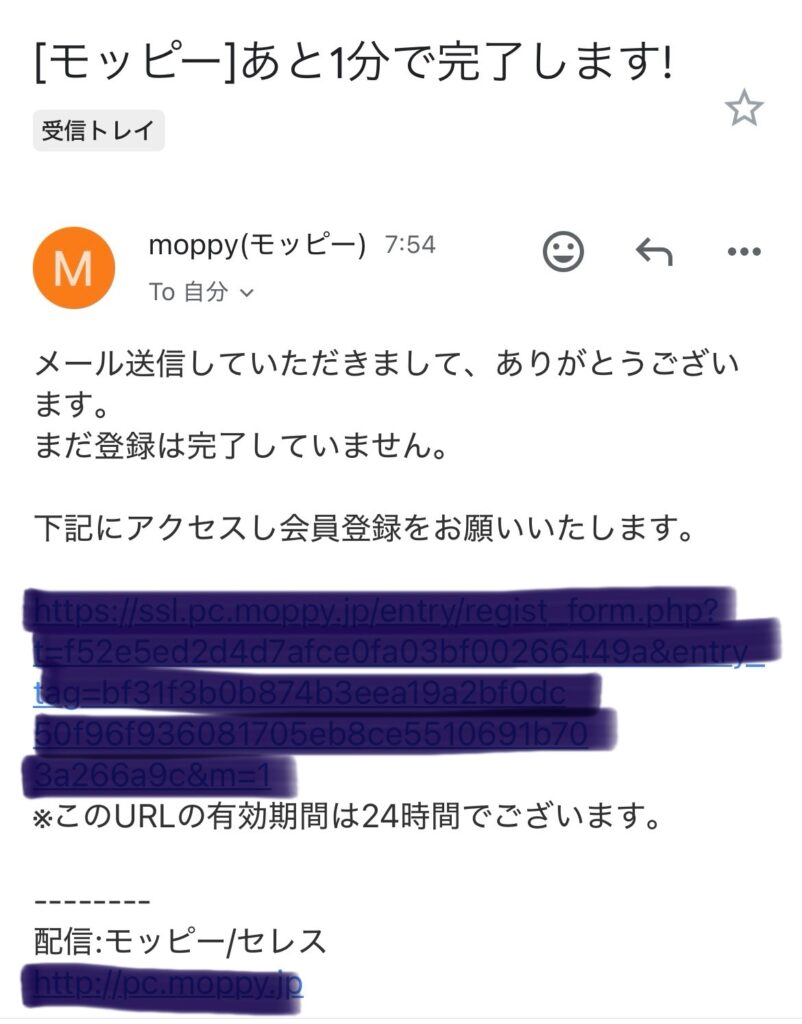802x1024 pixels.
Task: Add an emoji reaction to the email
Action: point(563,251)
